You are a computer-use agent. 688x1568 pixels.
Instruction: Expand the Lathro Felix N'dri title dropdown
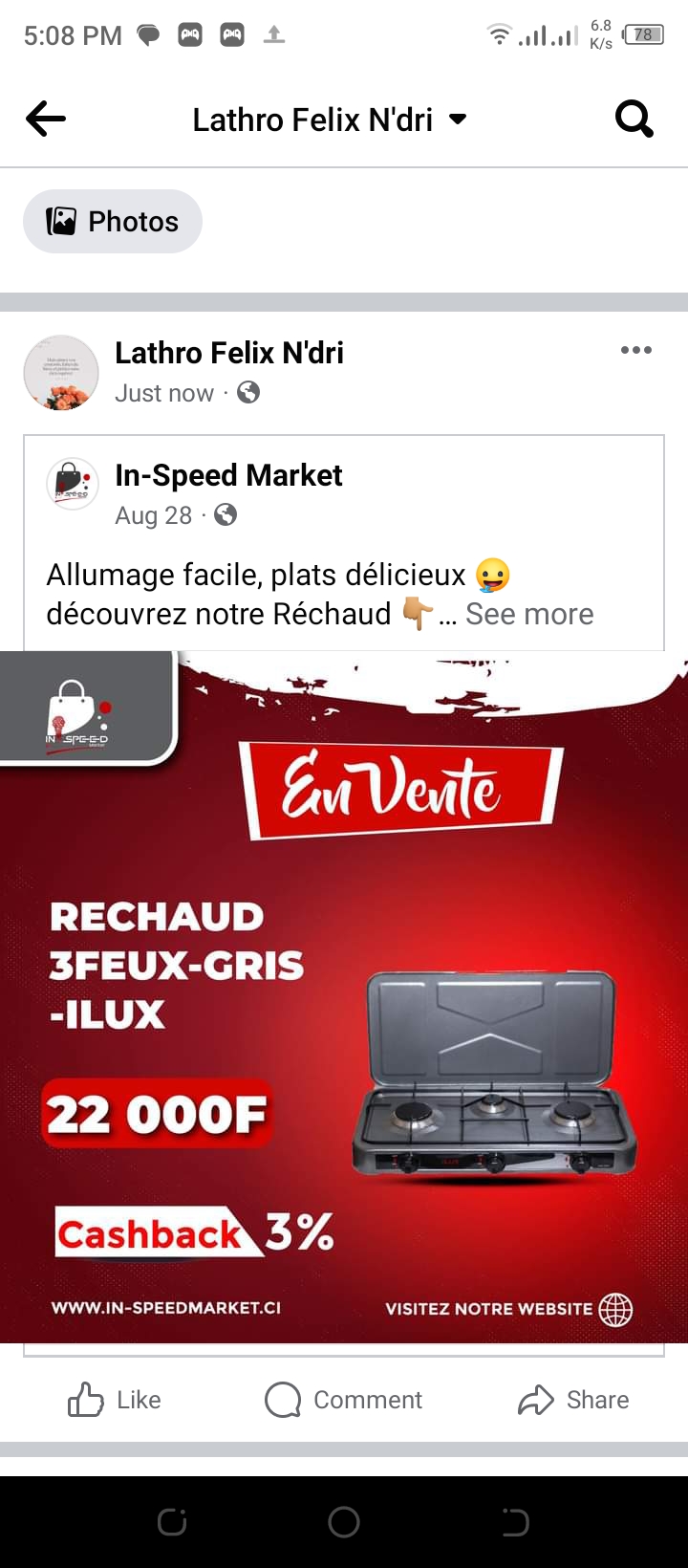coord(458,120)
